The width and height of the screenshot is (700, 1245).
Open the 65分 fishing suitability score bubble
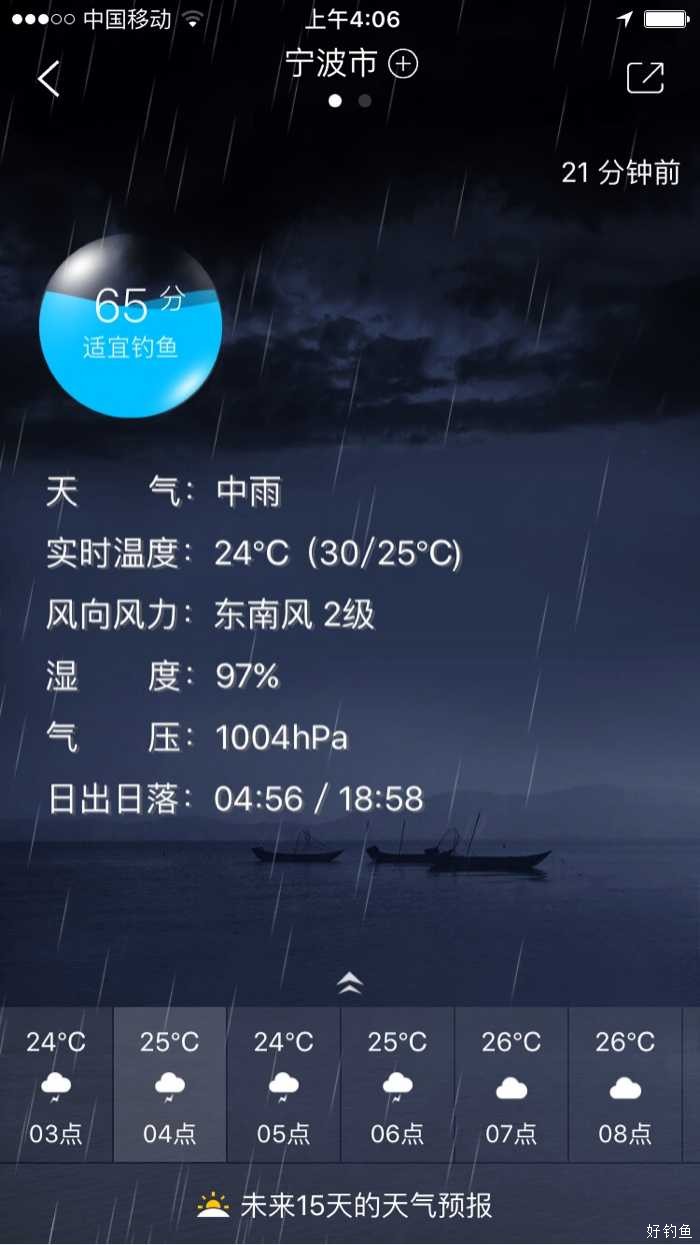[x=130, y=325]
